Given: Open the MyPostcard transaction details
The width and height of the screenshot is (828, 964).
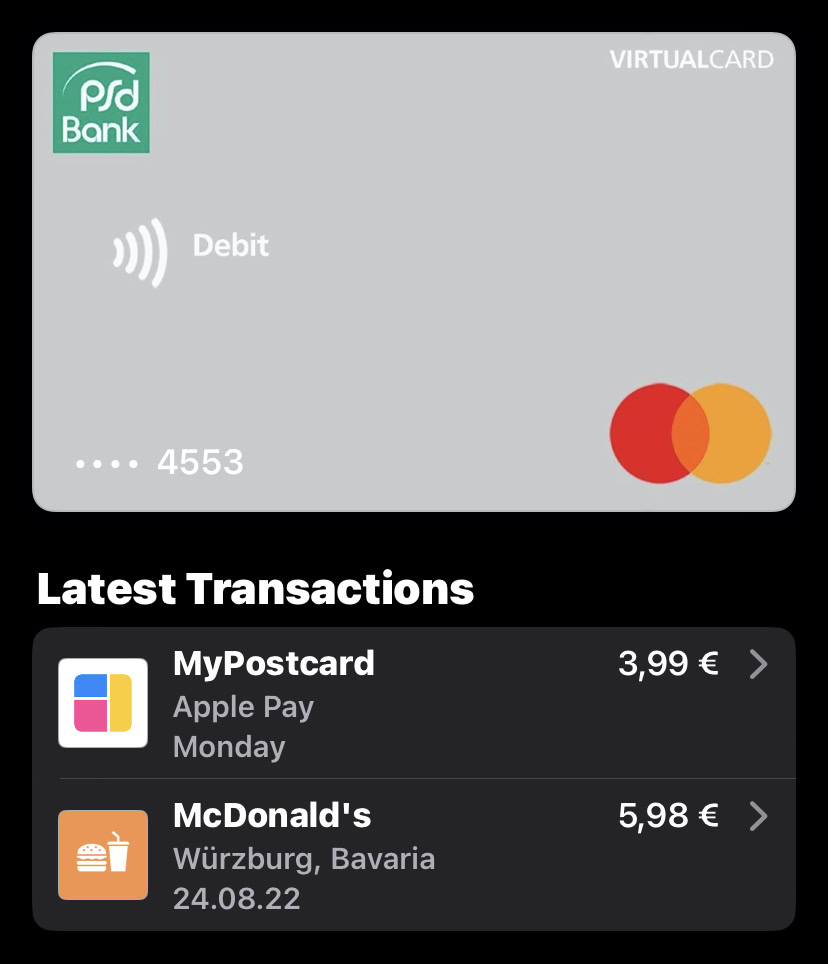Looking at the screenshot, I should (x=414, y=703).
